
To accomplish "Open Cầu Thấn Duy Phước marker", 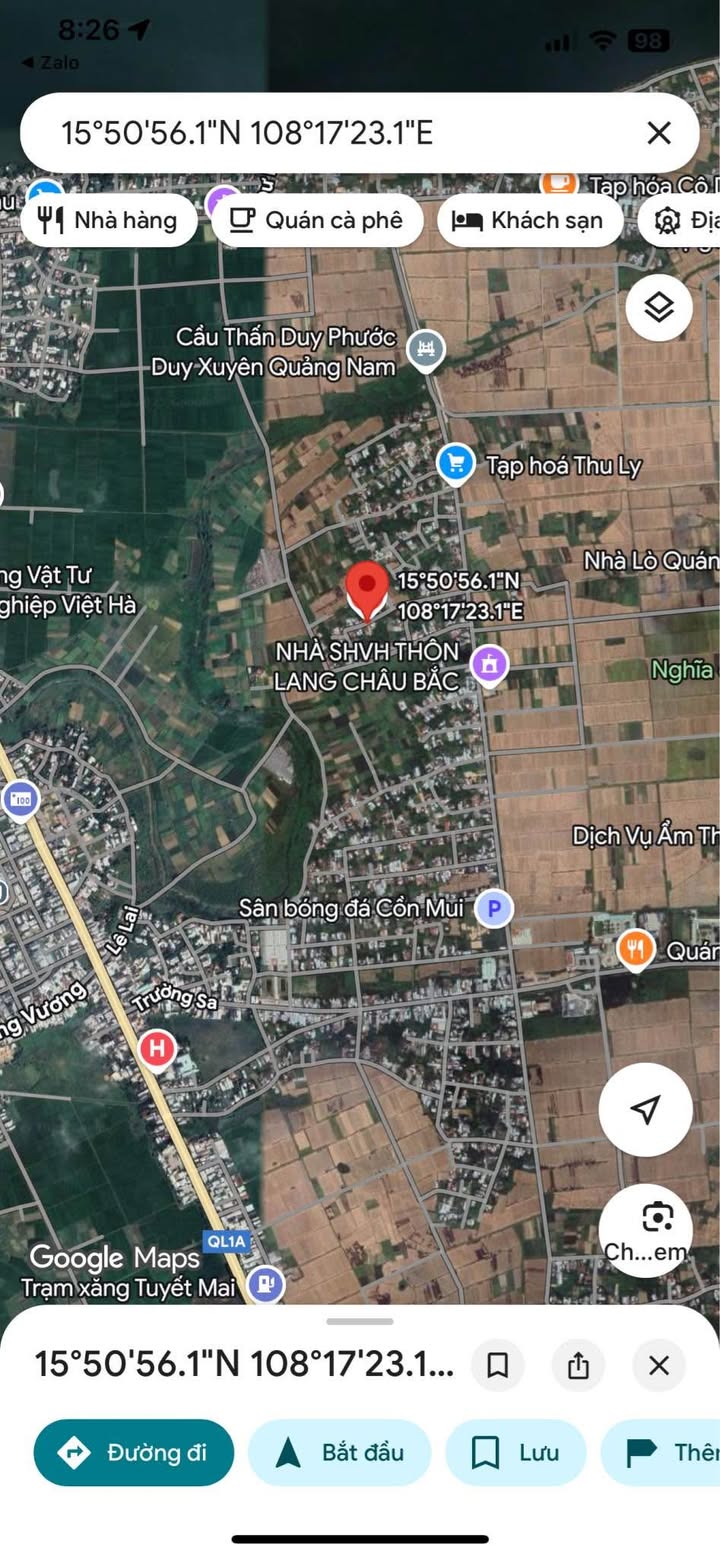I will point(427,348).
